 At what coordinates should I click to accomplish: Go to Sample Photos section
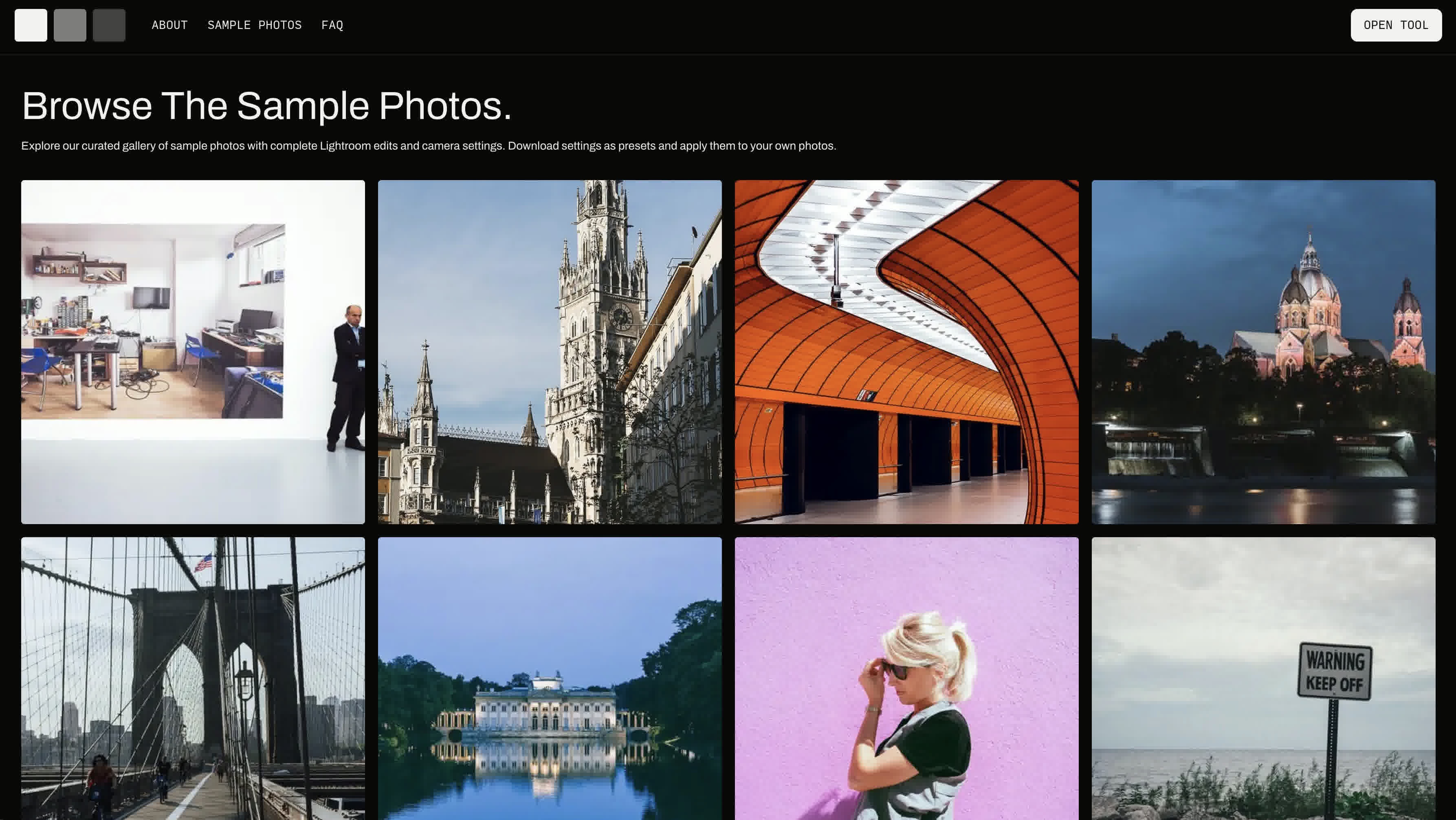coord(254,25)
